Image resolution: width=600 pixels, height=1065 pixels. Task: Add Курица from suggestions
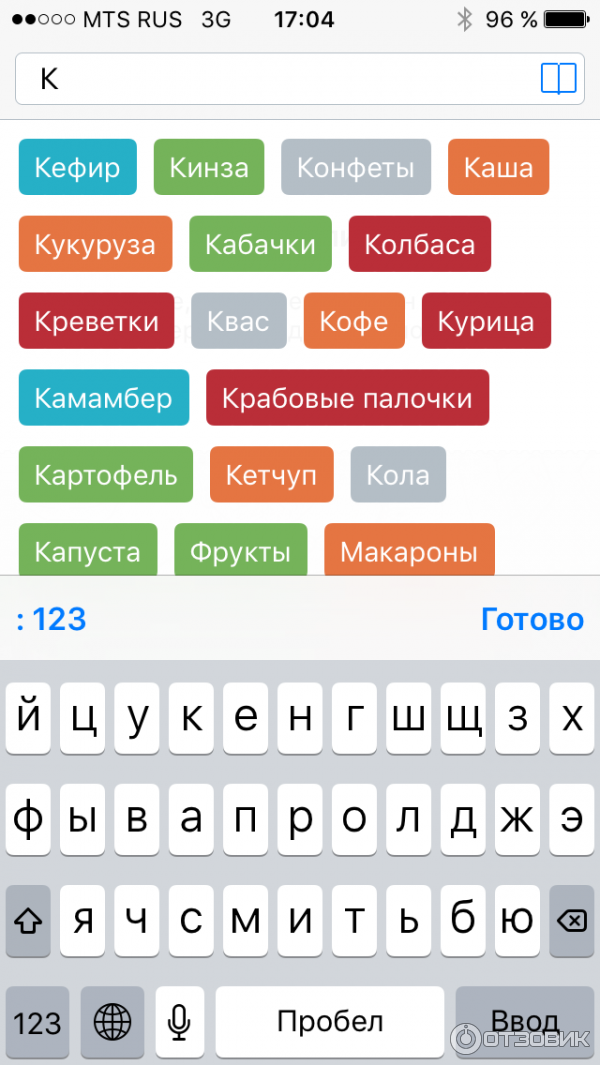pos(486,321)
